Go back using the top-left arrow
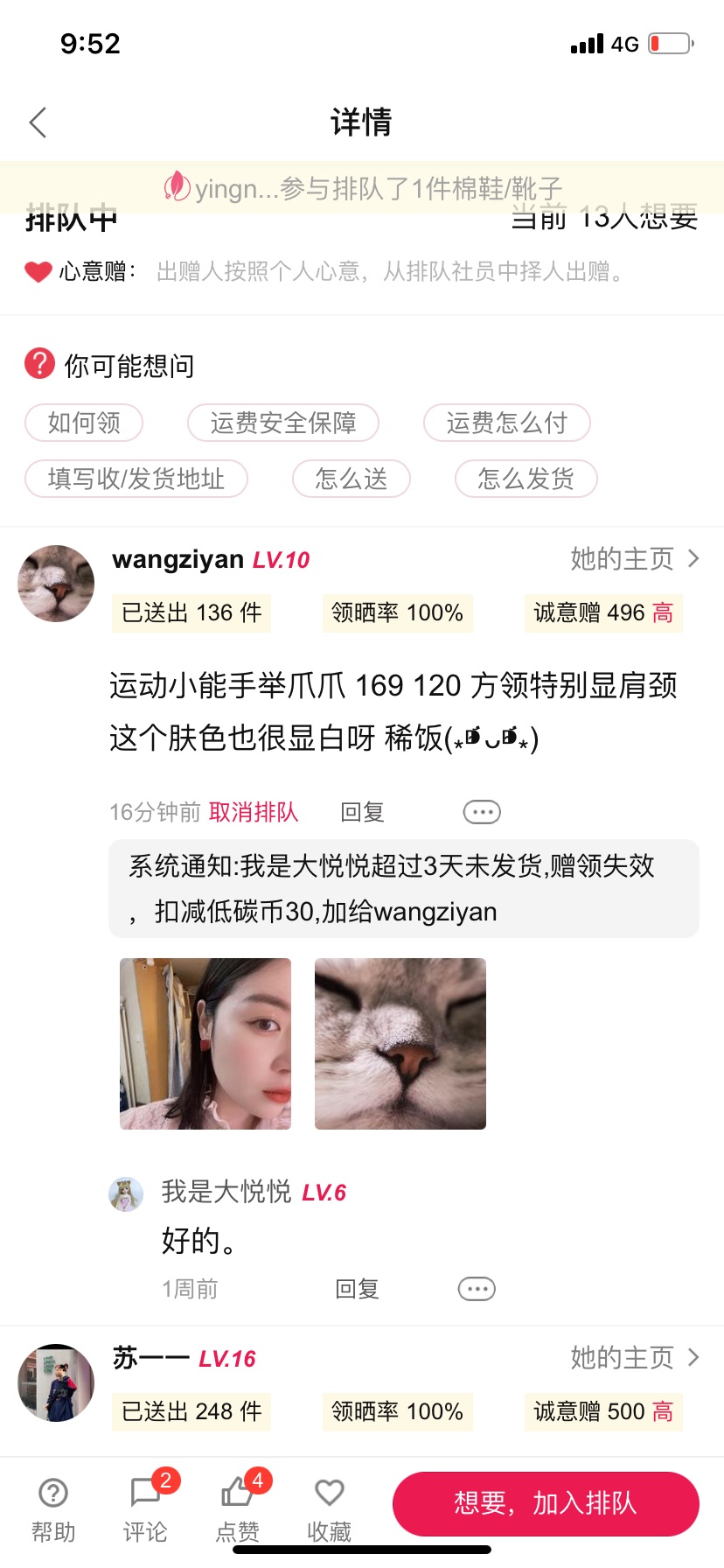Viewport: 724px width, 1568px height. pyautogui.click(x=38, y=122)
